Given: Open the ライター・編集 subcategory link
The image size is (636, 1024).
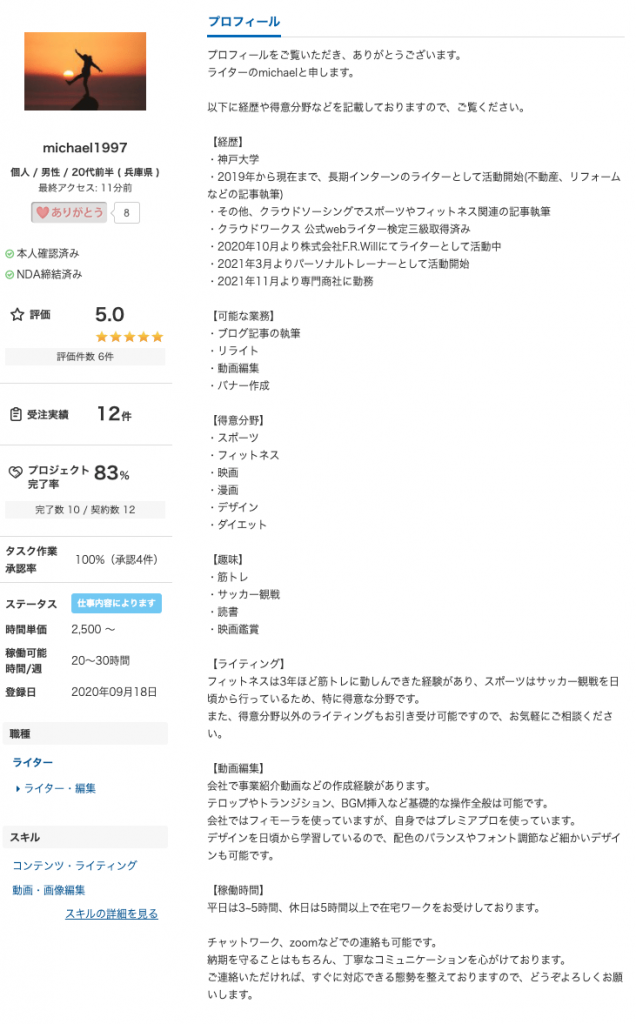Looking at the screenshot, I should (59, 788).
